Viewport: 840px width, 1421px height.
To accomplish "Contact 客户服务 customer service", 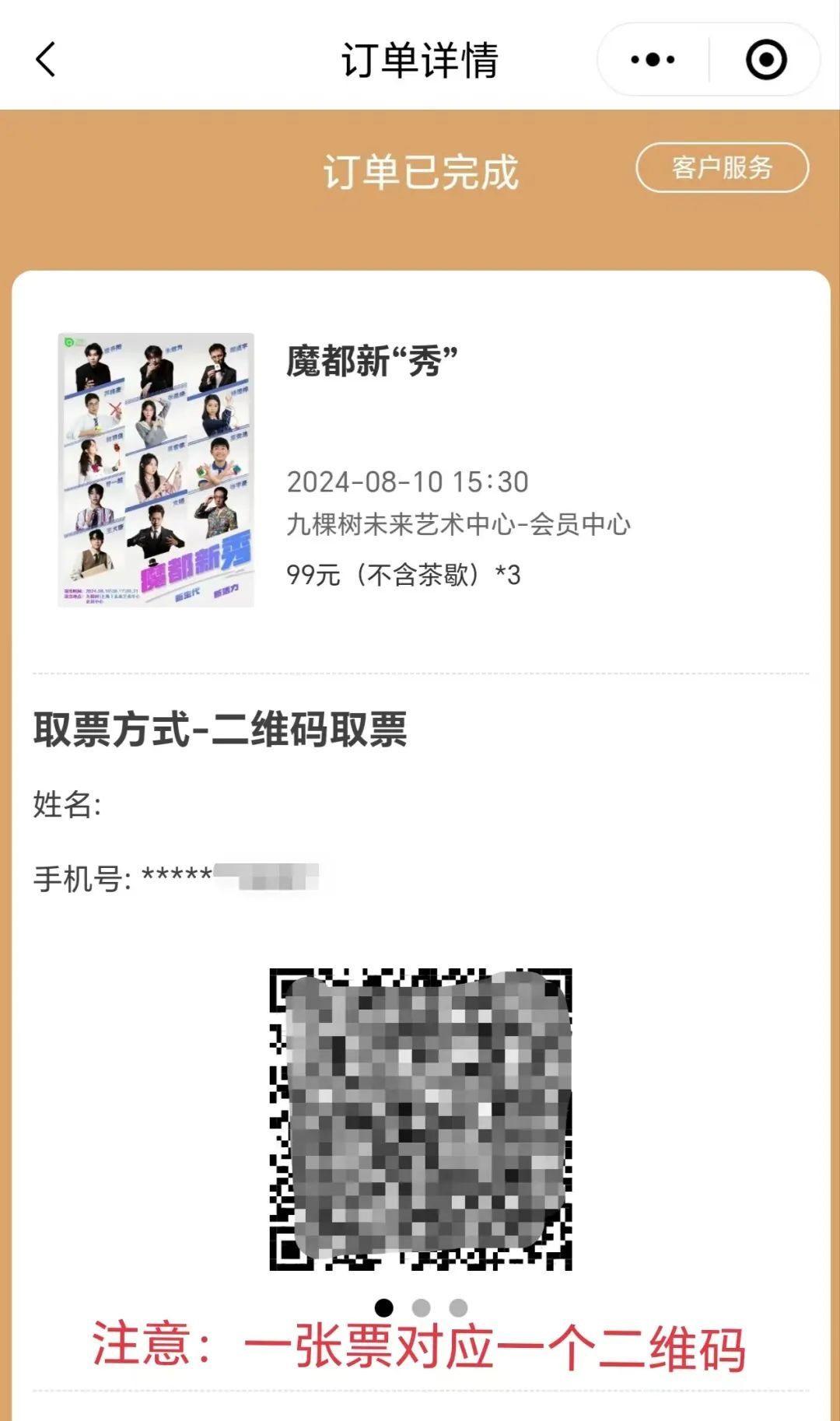I will (x=722, y=167).
